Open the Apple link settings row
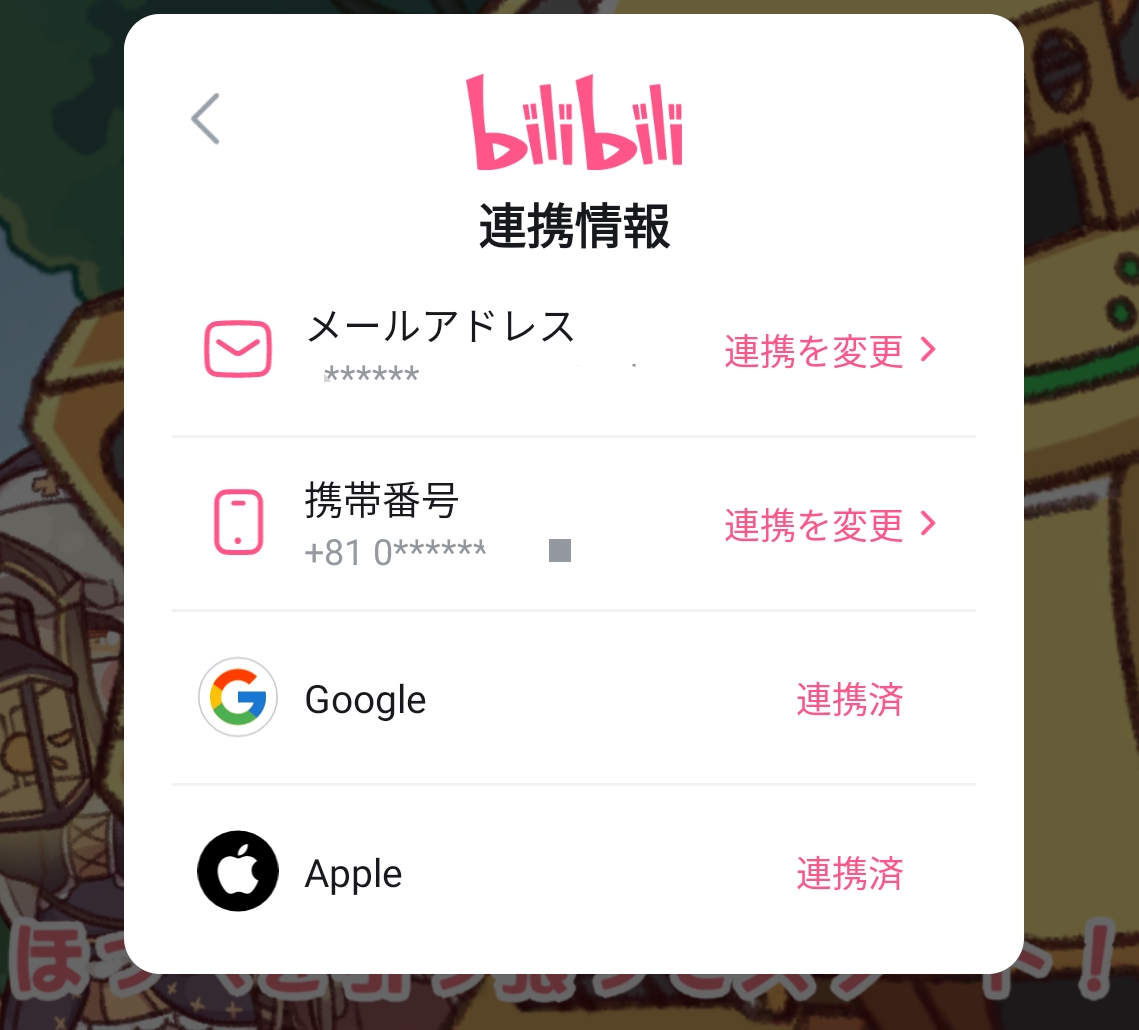 [573, 873]
